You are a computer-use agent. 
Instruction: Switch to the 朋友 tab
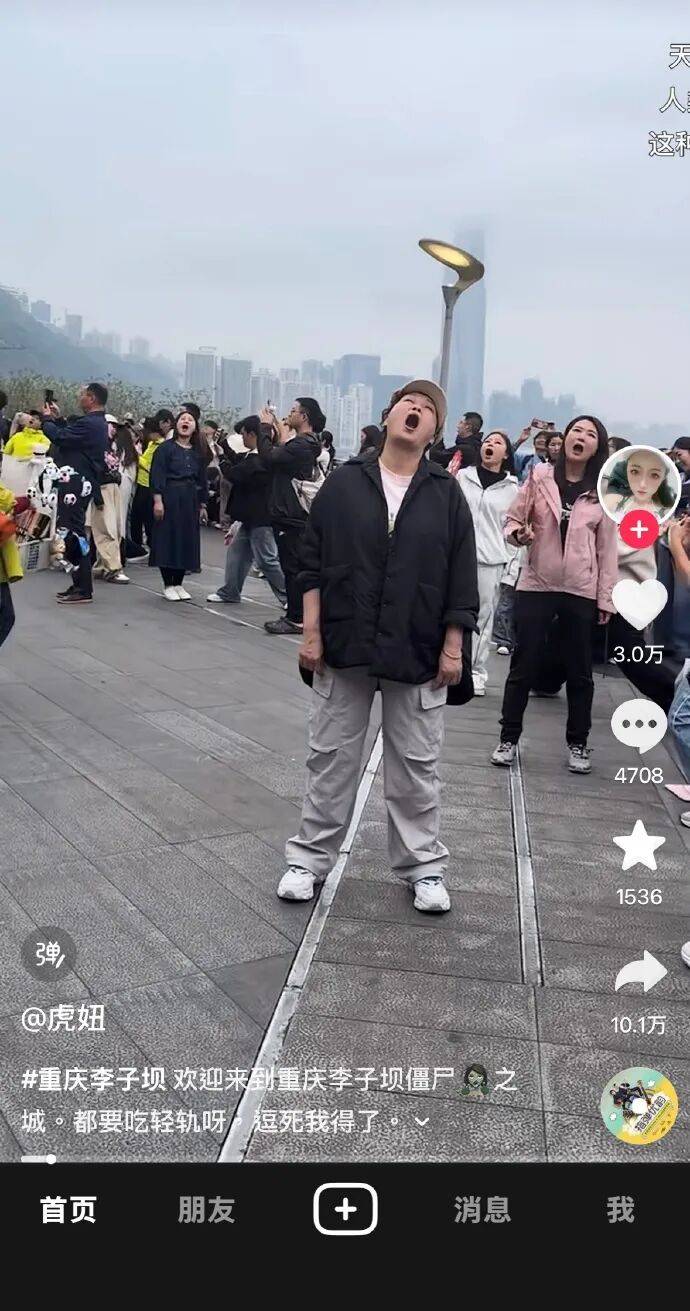[x=206, y=1210]
